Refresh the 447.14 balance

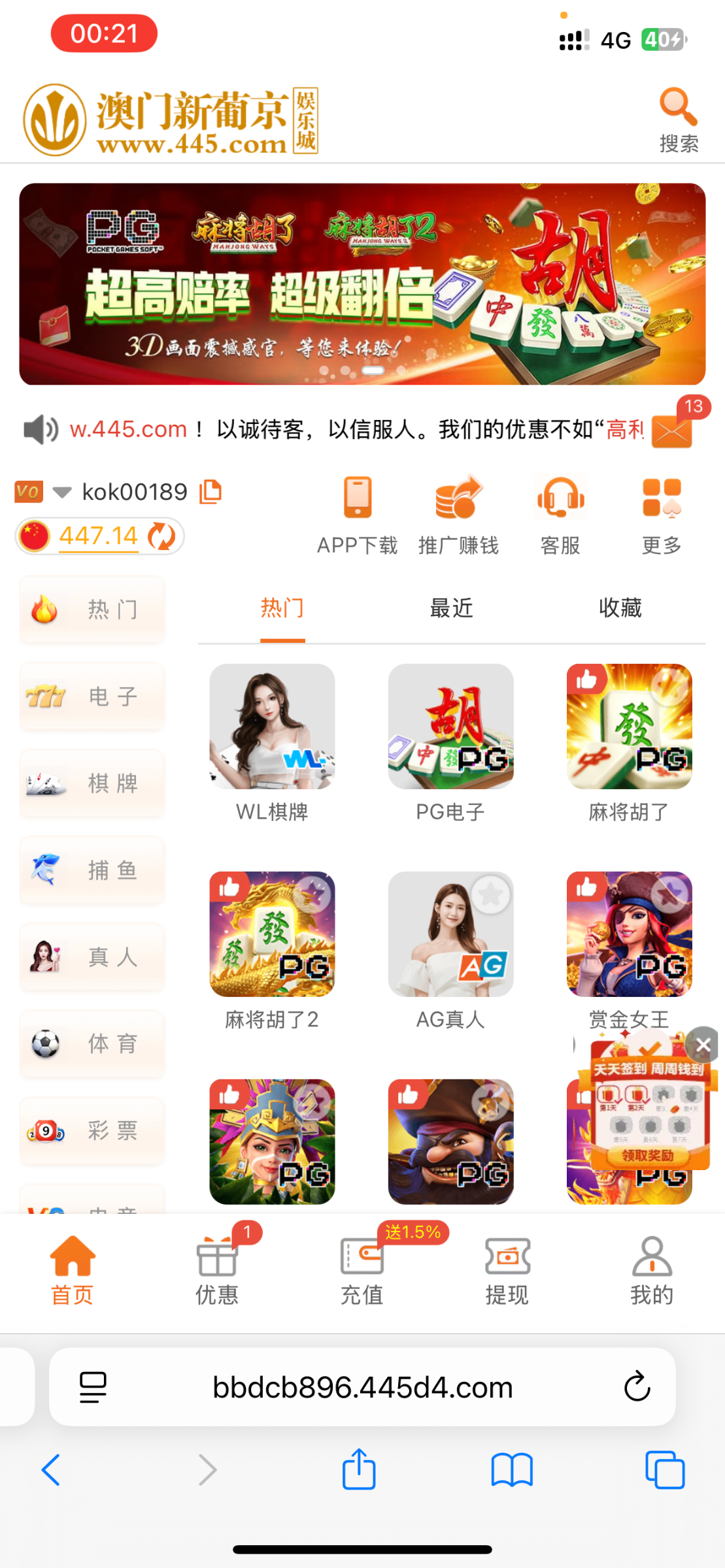pyautogui.click(x=161, y=536)
